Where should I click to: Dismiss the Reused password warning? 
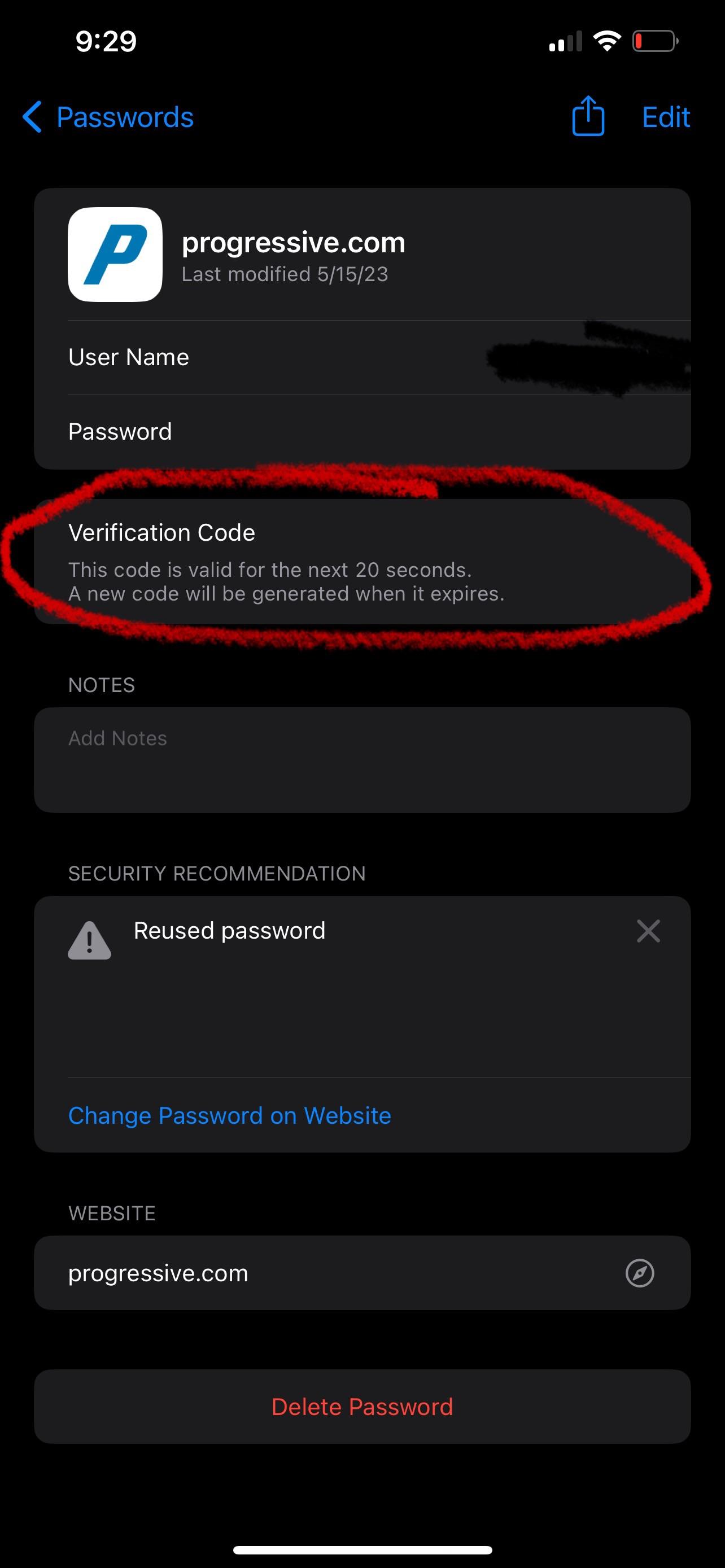point(648,931)
